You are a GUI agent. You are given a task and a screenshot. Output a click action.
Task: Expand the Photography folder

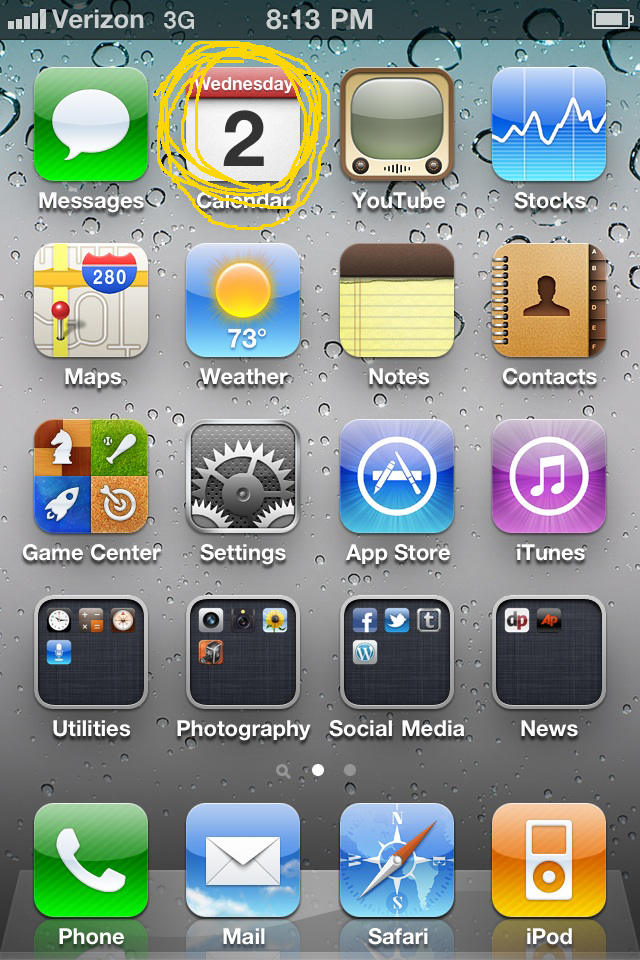pyautogui.click(x=243, y=652)
